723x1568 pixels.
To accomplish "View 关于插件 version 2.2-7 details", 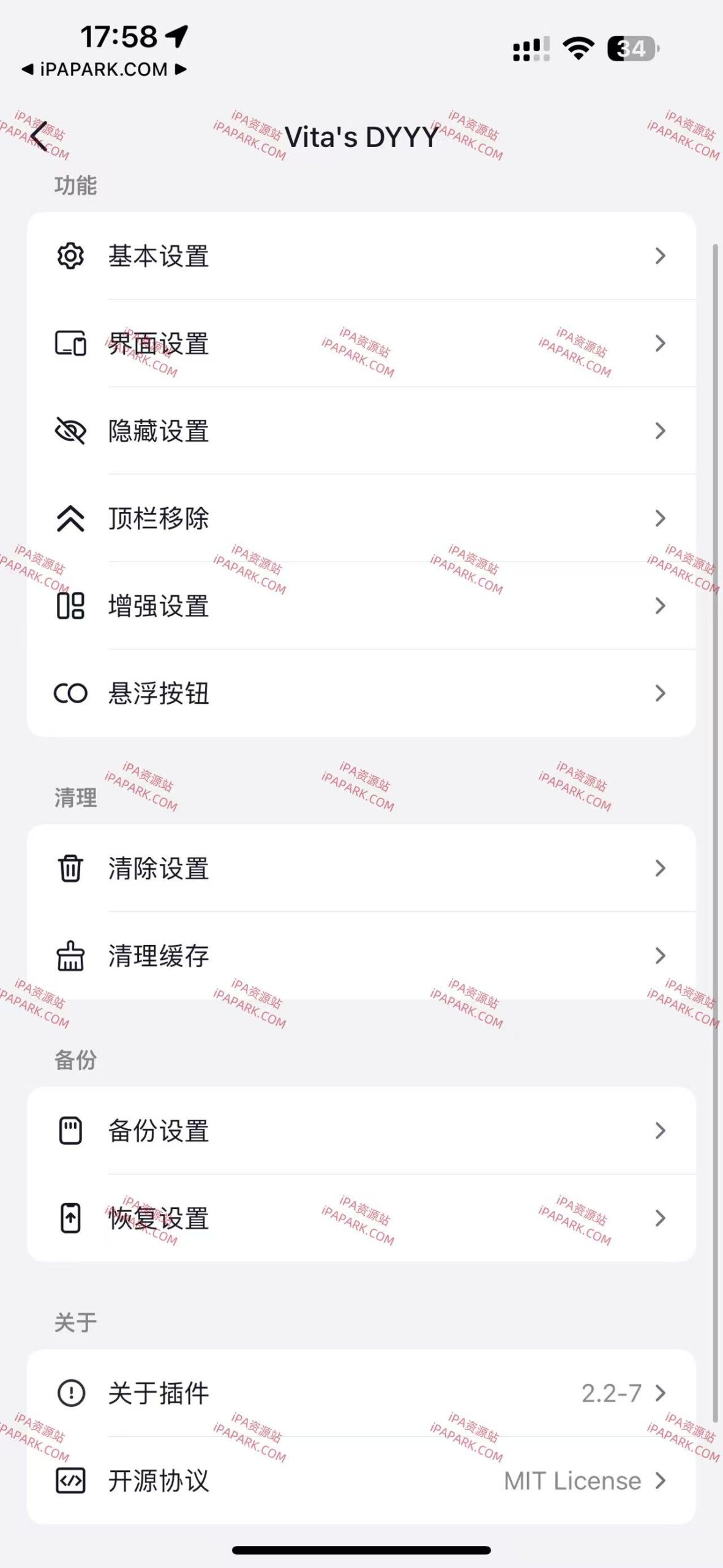I will point(361,1393).
